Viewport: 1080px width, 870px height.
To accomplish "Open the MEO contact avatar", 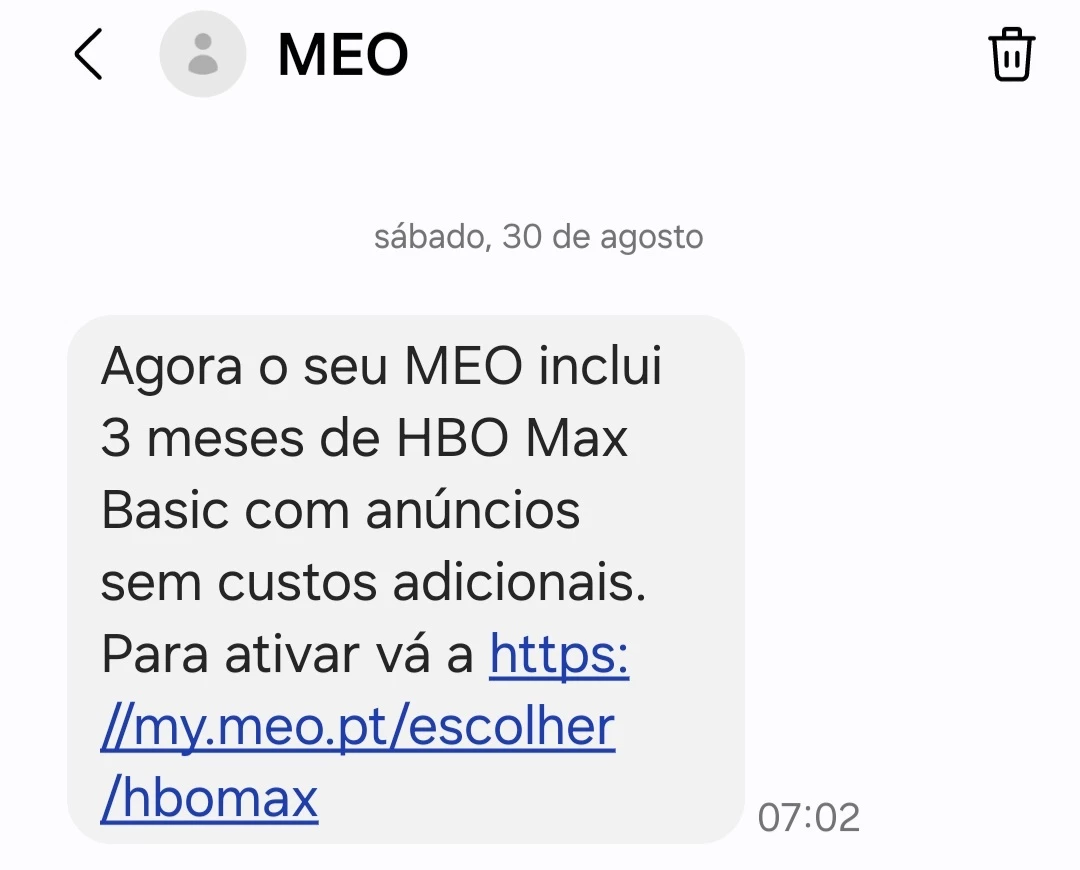I will [203, 54].
